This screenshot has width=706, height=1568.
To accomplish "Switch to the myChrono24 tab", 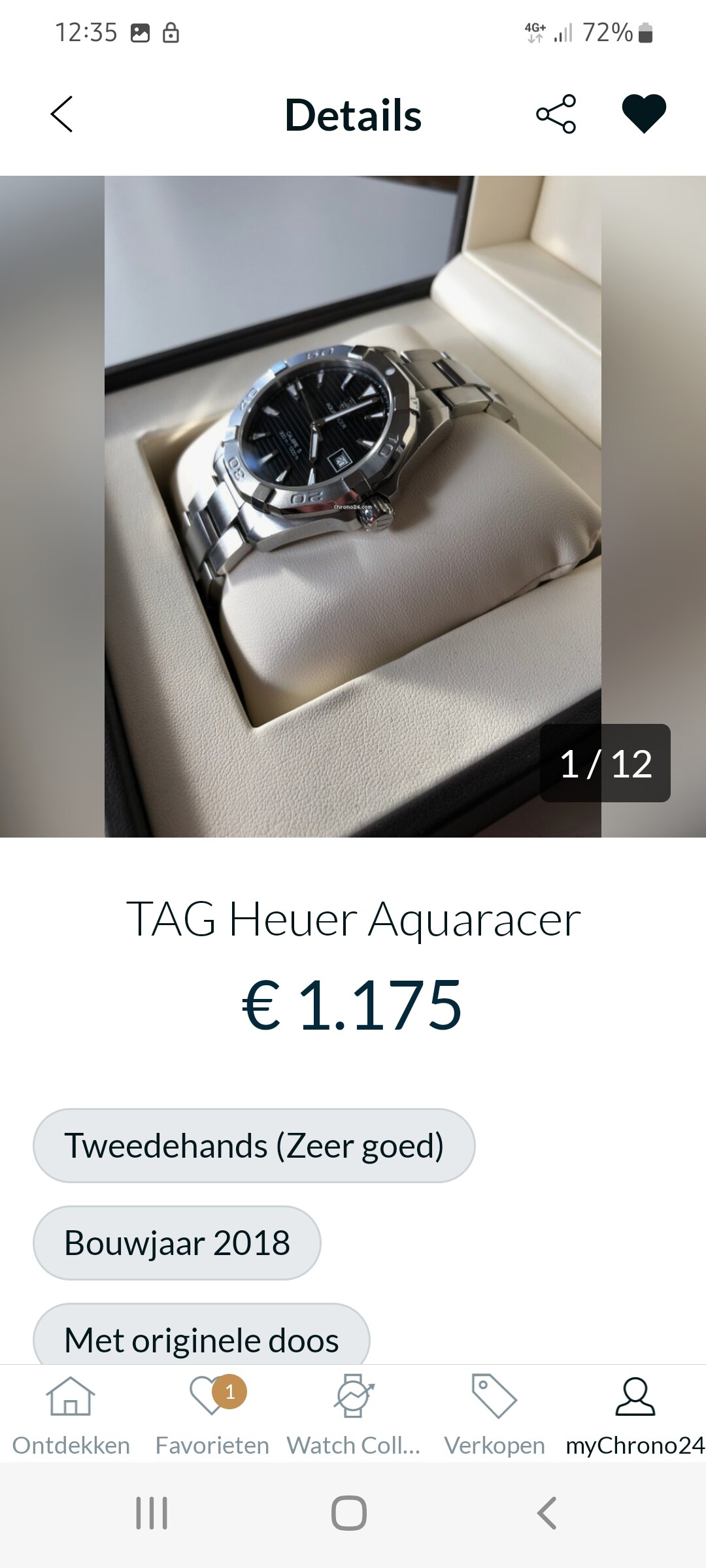I will tap(635, 1415).
